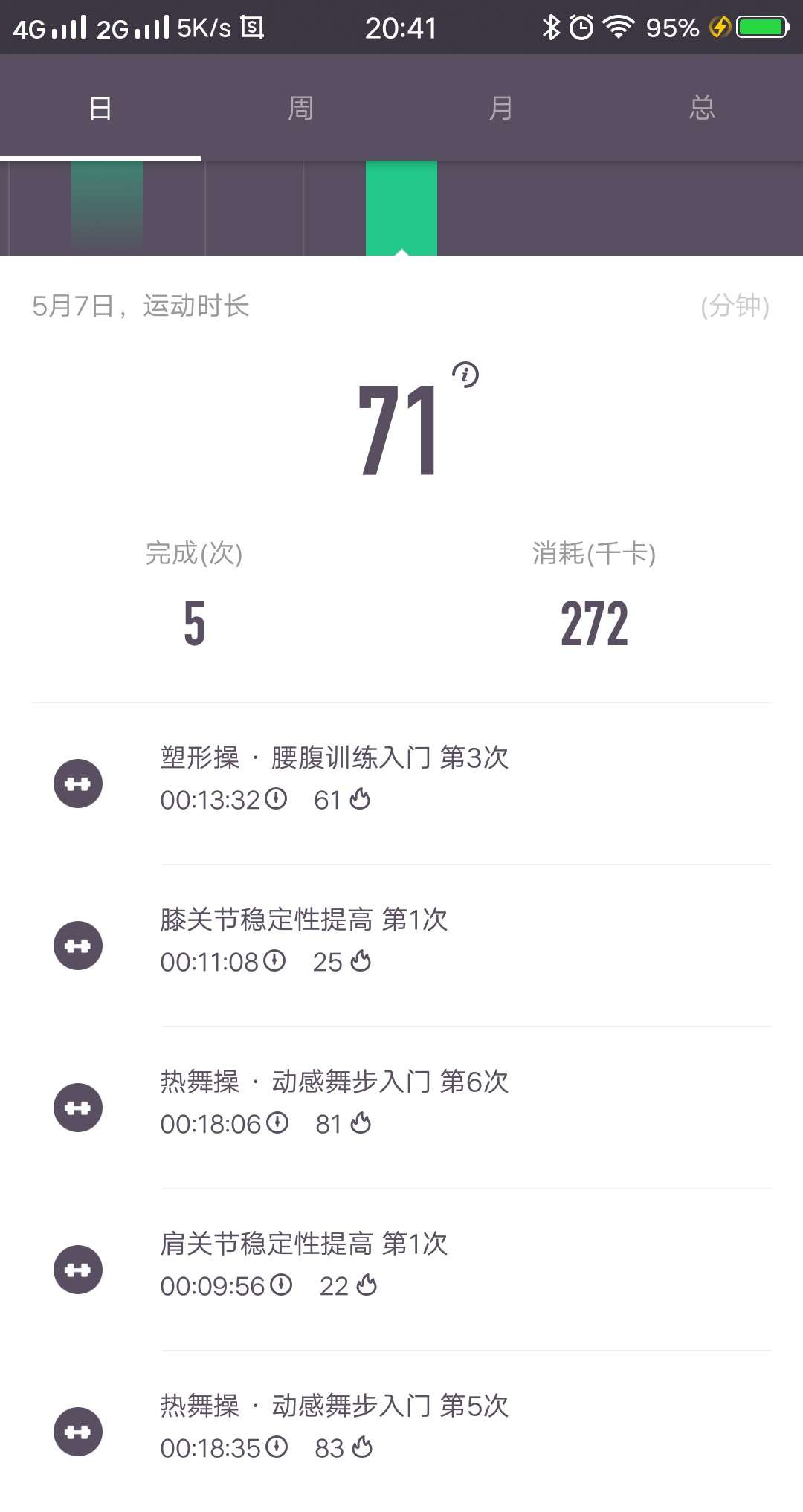803x1512 pixels.
Task: Tap the dumbbell icon next to 塑形操·腰腹训练入门
Action: pyautogui.click(x=77, y=783)
